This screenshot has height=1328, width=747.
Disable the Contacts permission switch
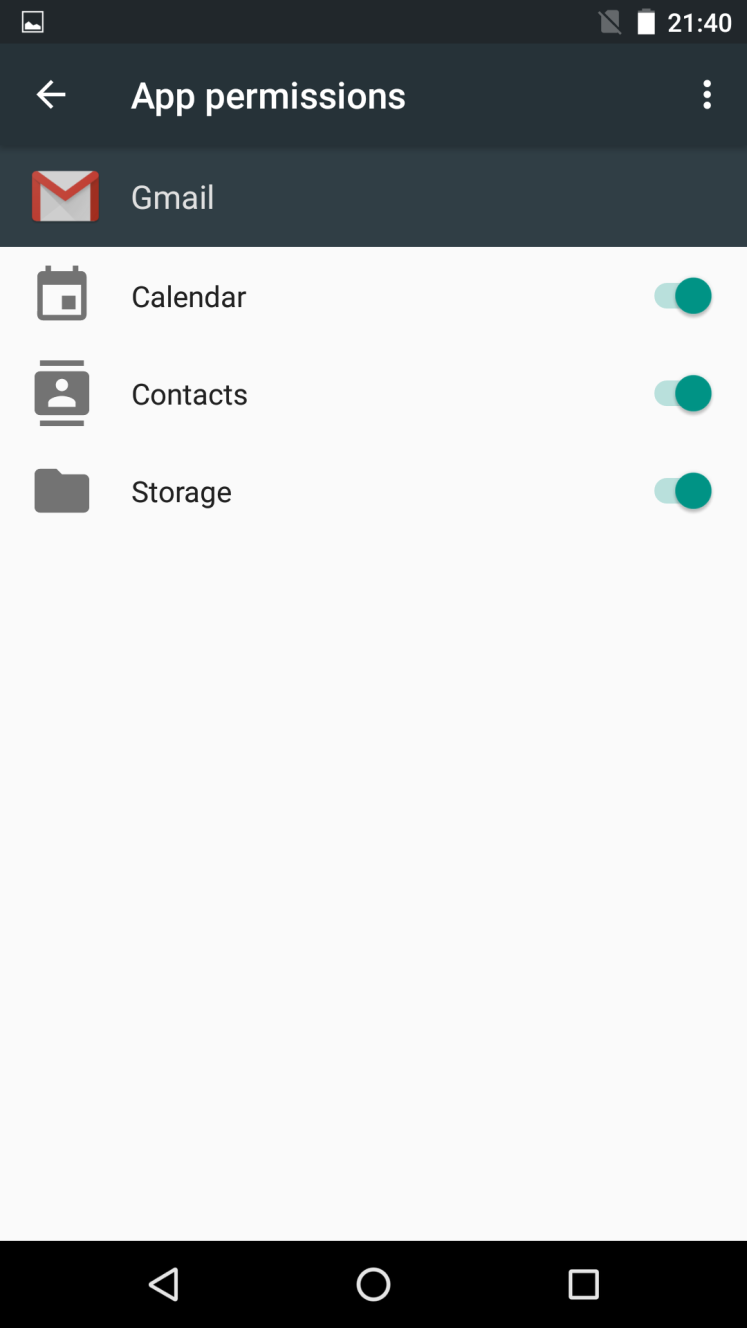[x=683, y=394]
